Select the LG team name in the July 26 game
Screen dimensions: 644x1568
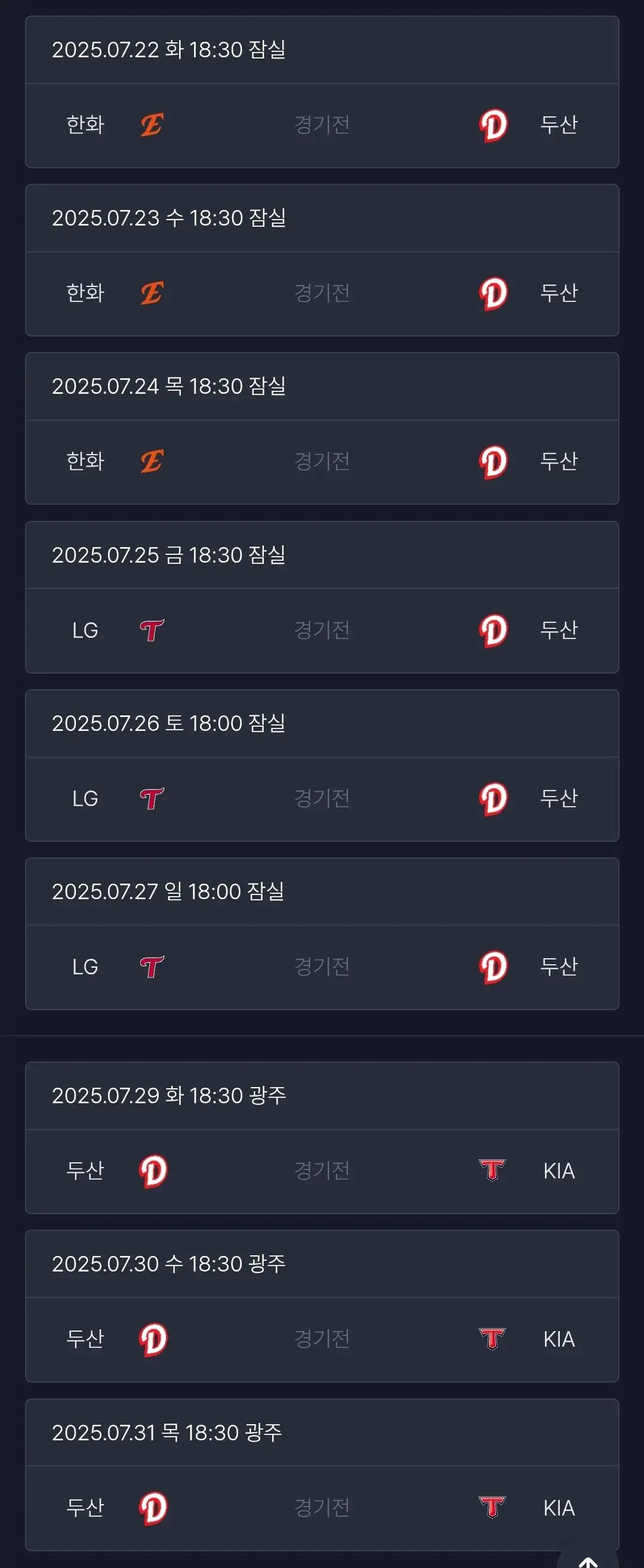coord(85,798)
